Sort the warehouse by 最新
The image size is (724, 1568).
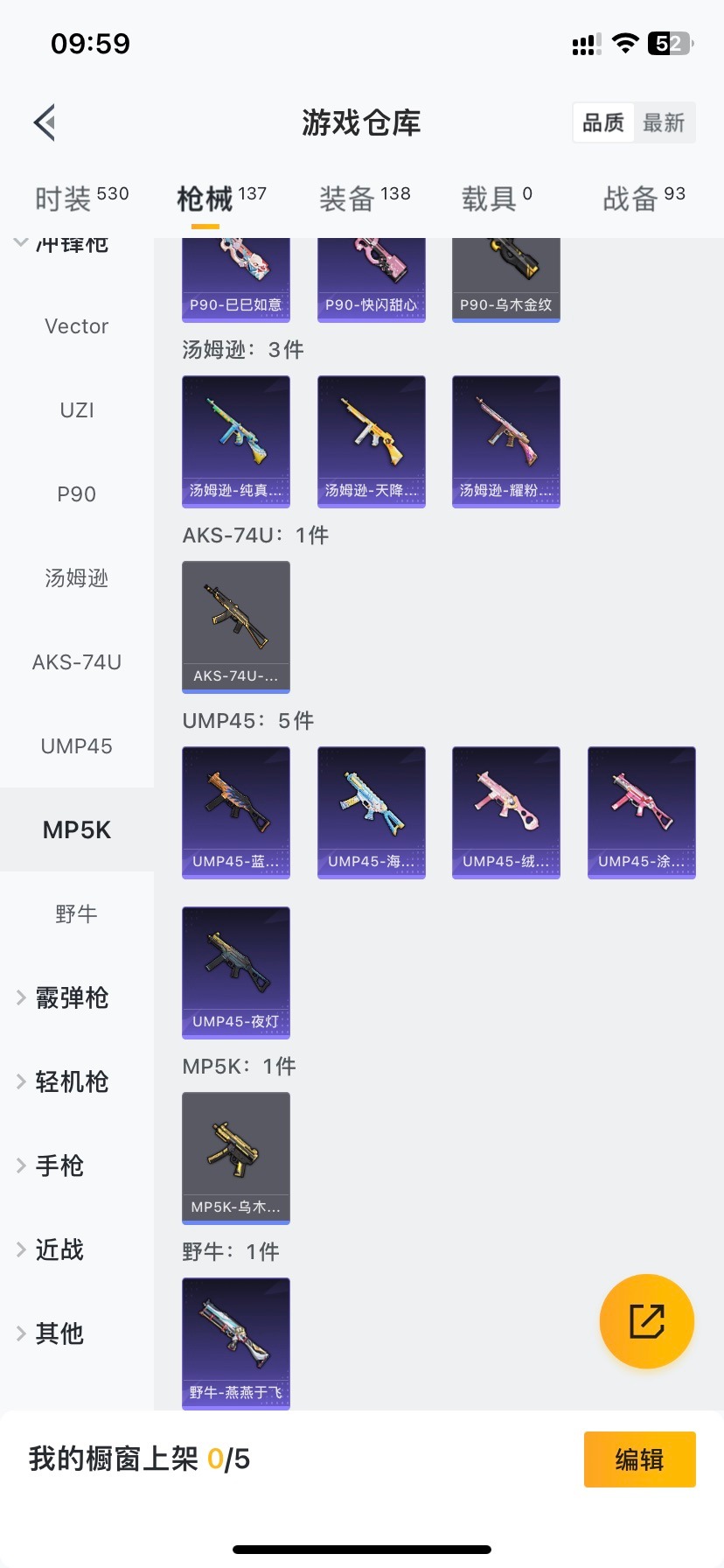point(664,122)
